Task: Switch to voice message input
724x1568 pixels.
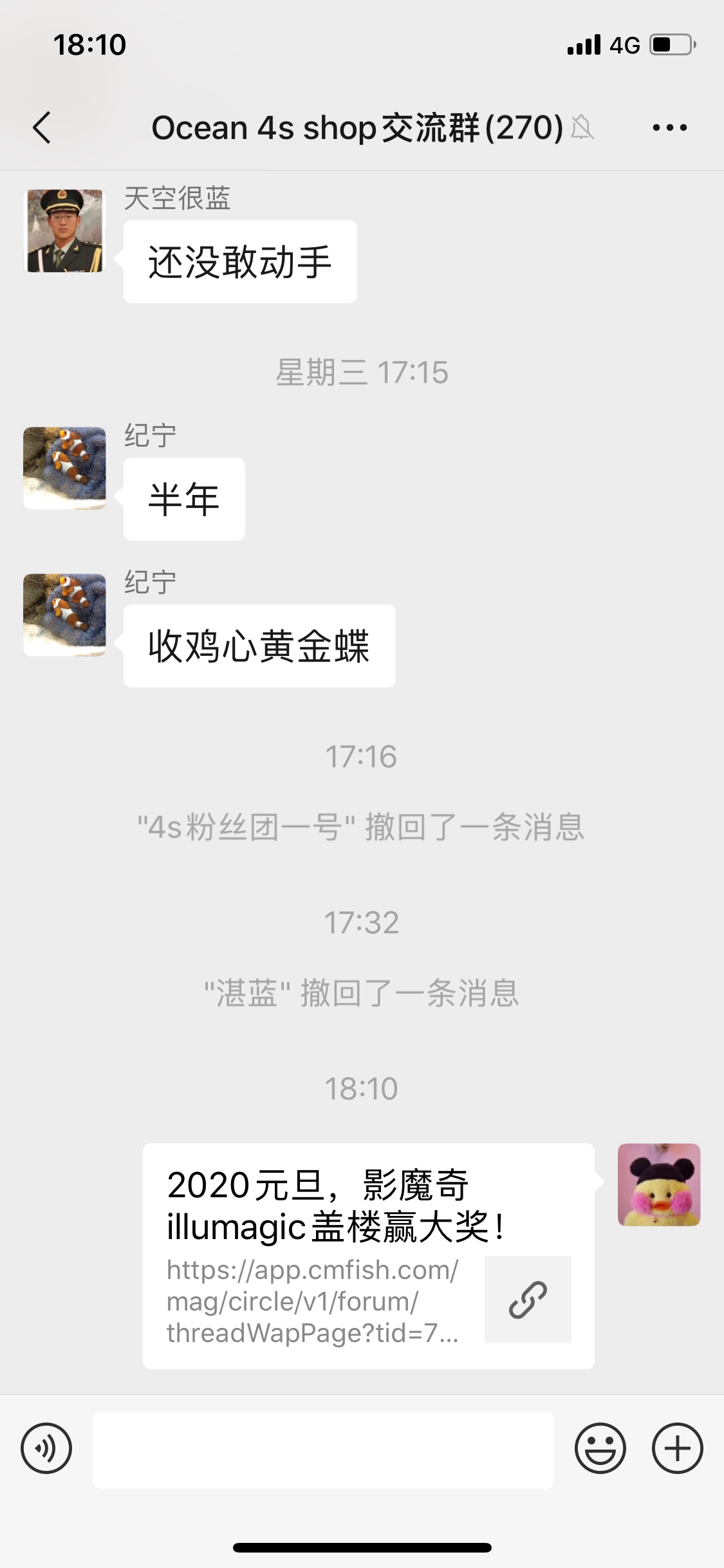Action: coord(46,1448)
